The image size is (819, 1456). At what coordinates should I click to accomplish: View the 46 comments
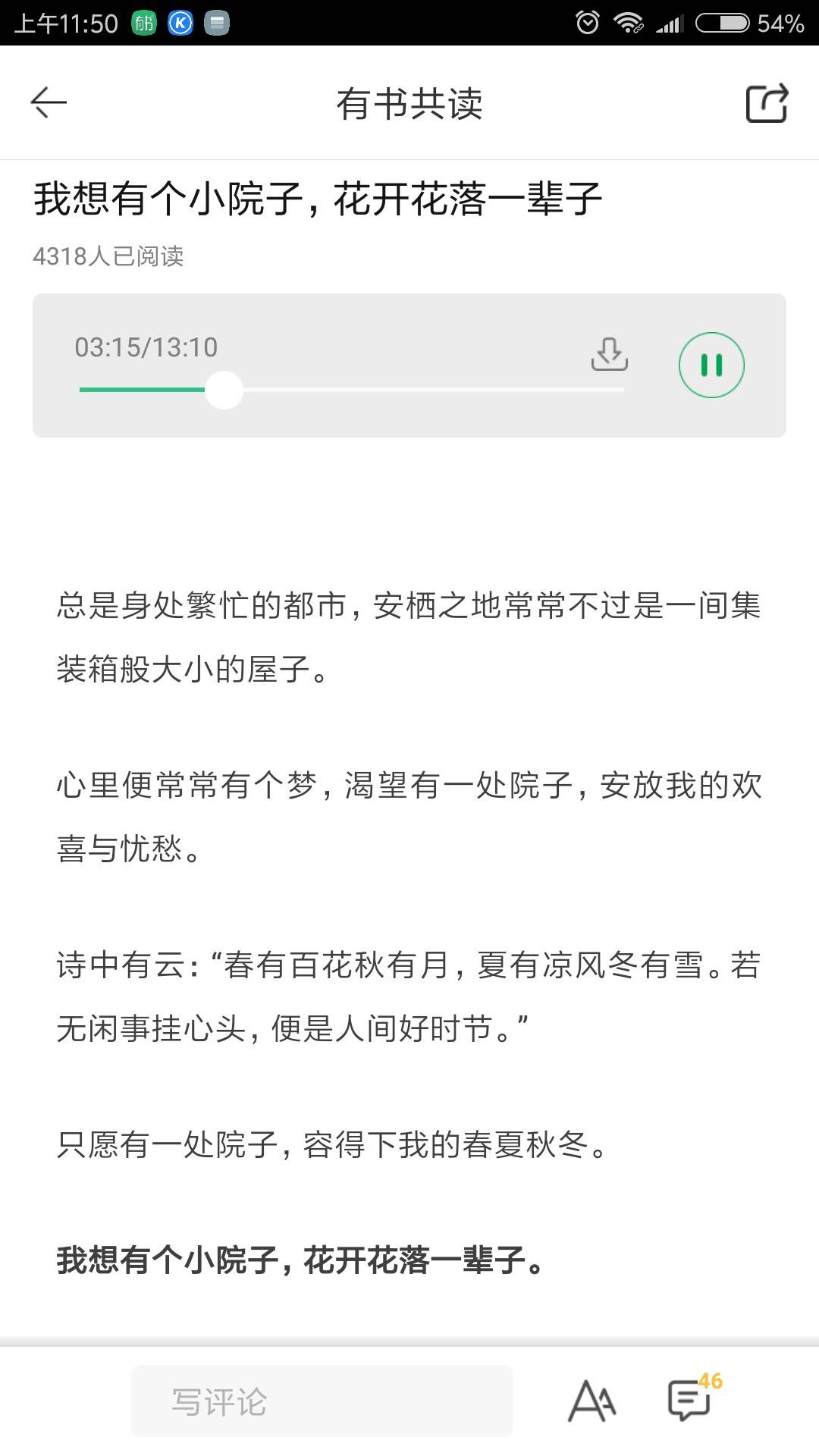pos(693,1398)
